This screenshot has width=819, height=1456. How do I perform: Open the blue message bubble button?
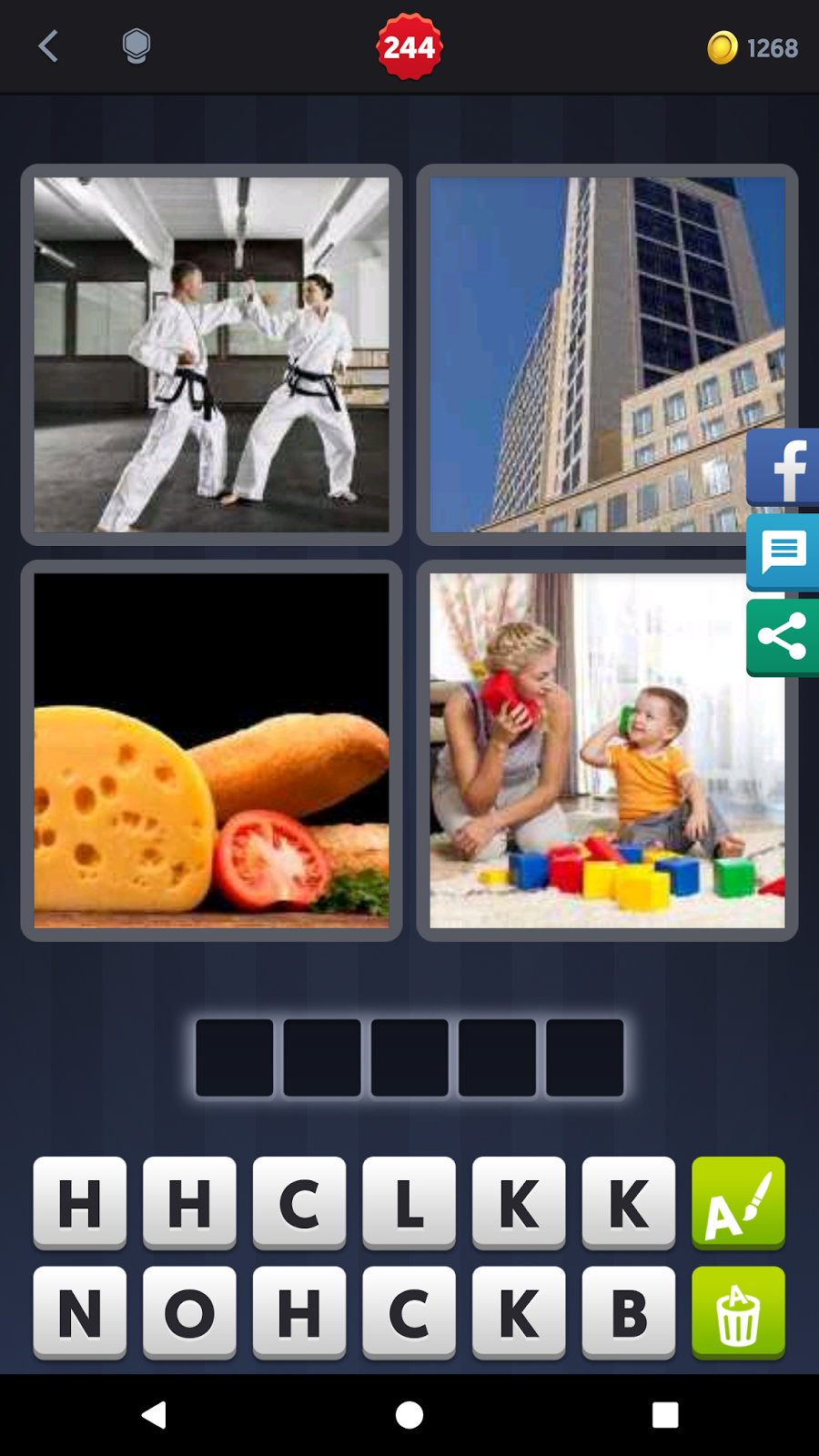point(784,551)
